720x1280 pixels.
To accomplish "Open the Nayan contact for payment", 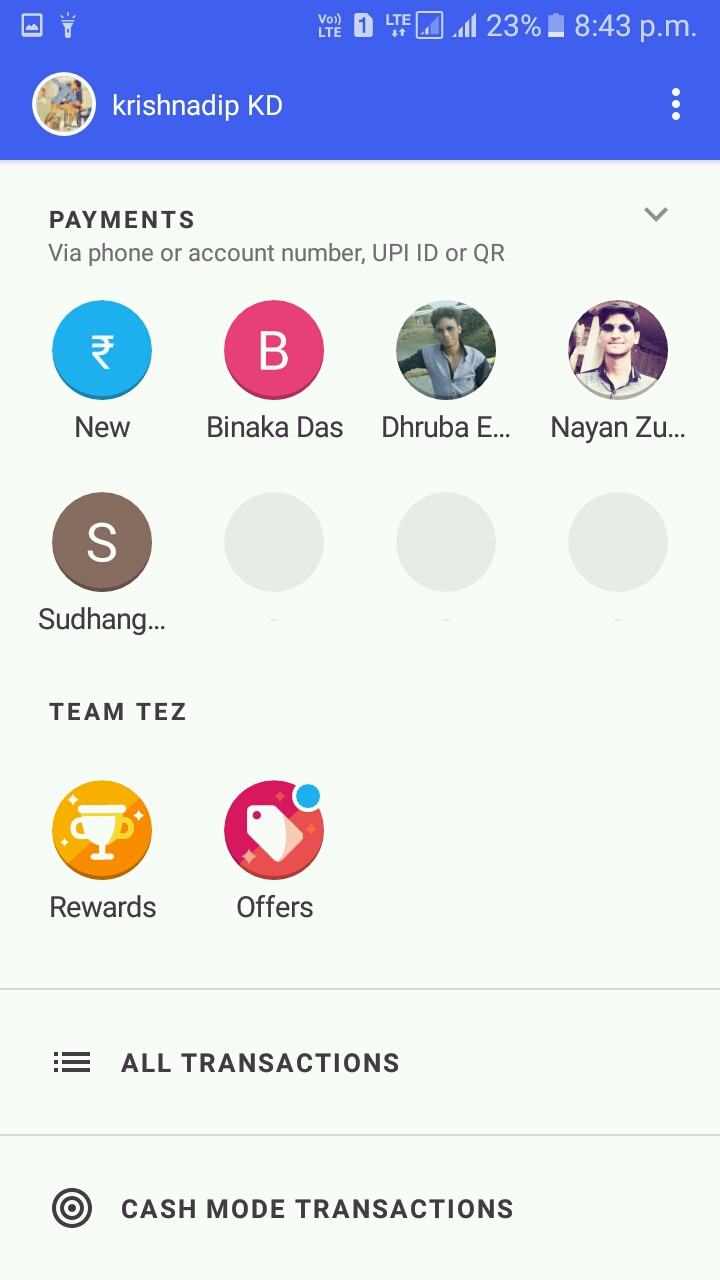I will (x=618, y=350).
